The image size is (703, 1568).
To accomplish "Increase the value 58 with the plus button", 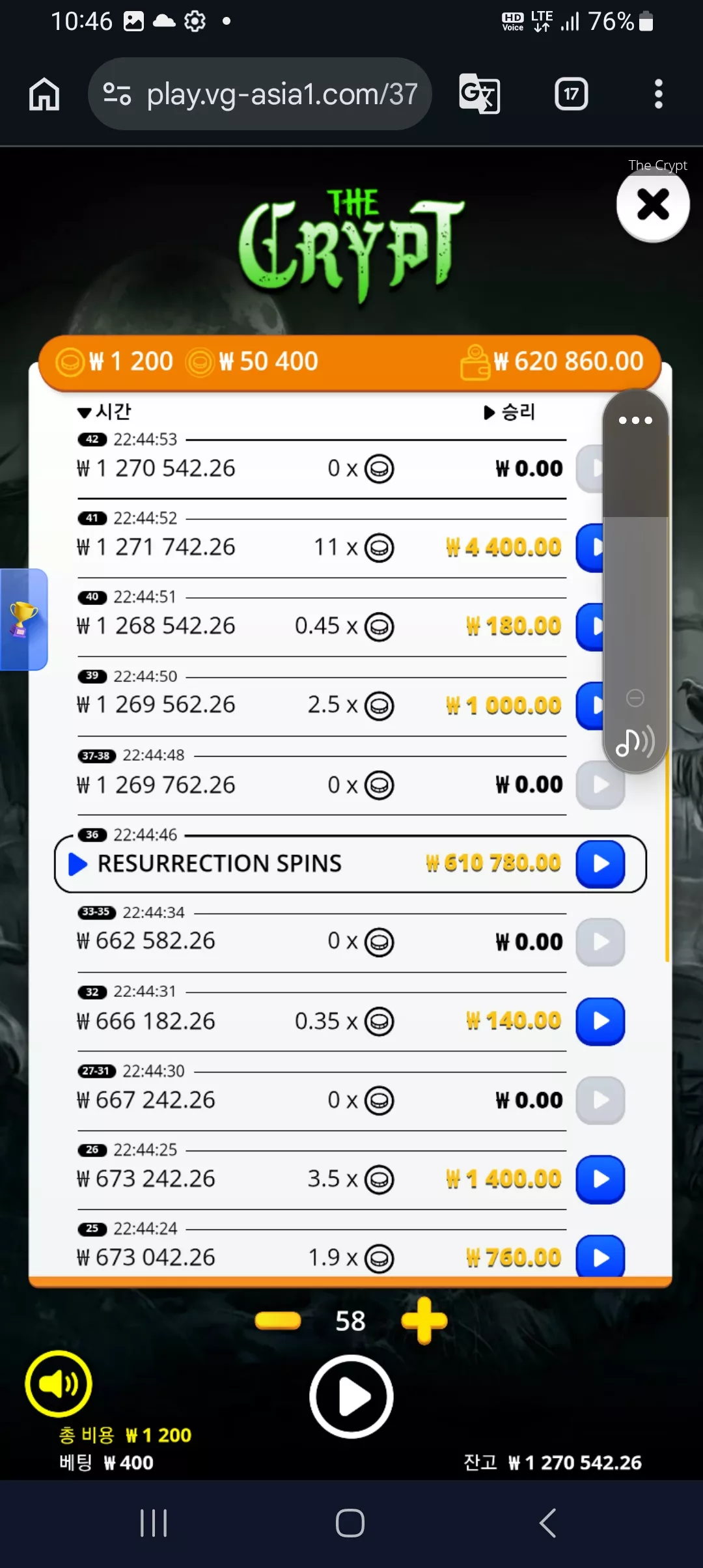I will [x=424, y=1321].
